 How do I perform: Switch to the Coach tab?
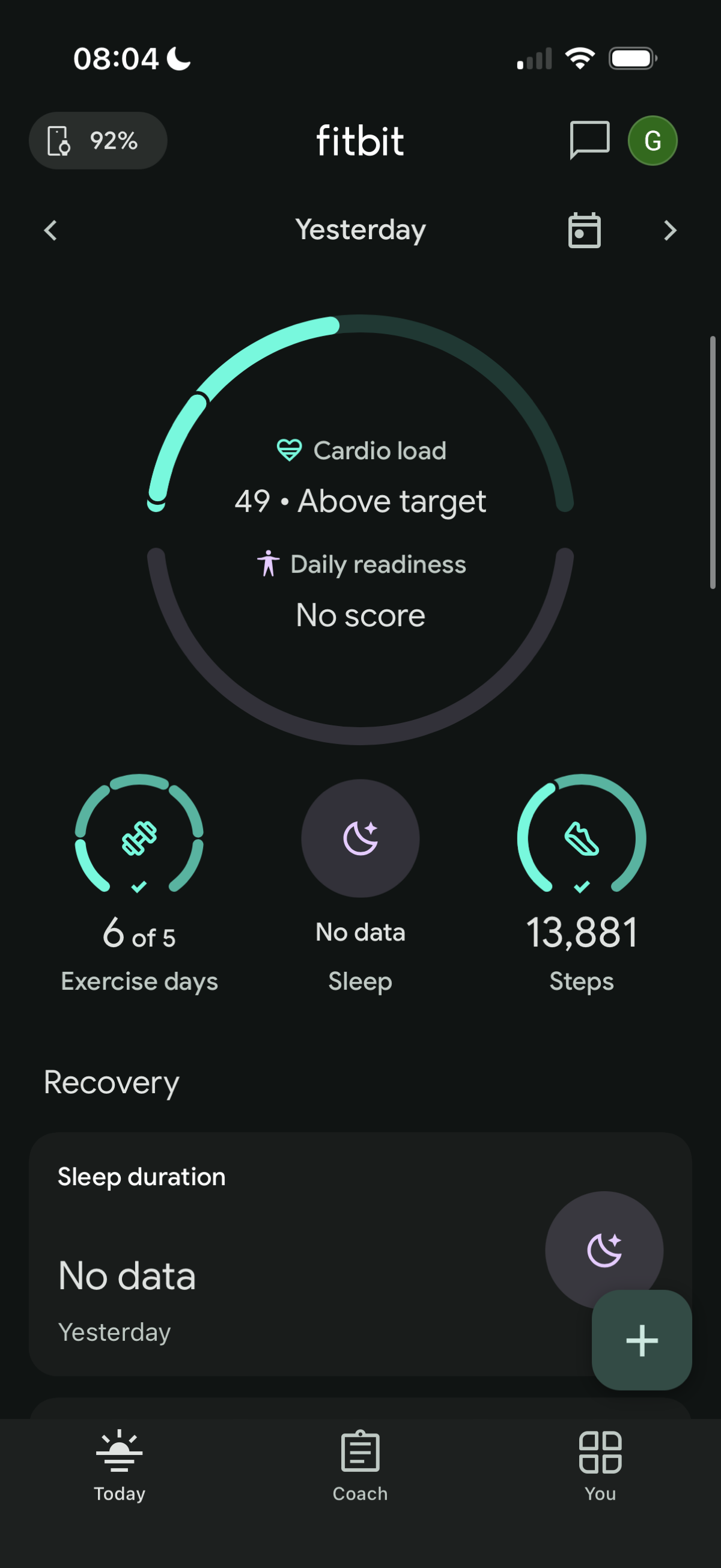[360, 1467]
